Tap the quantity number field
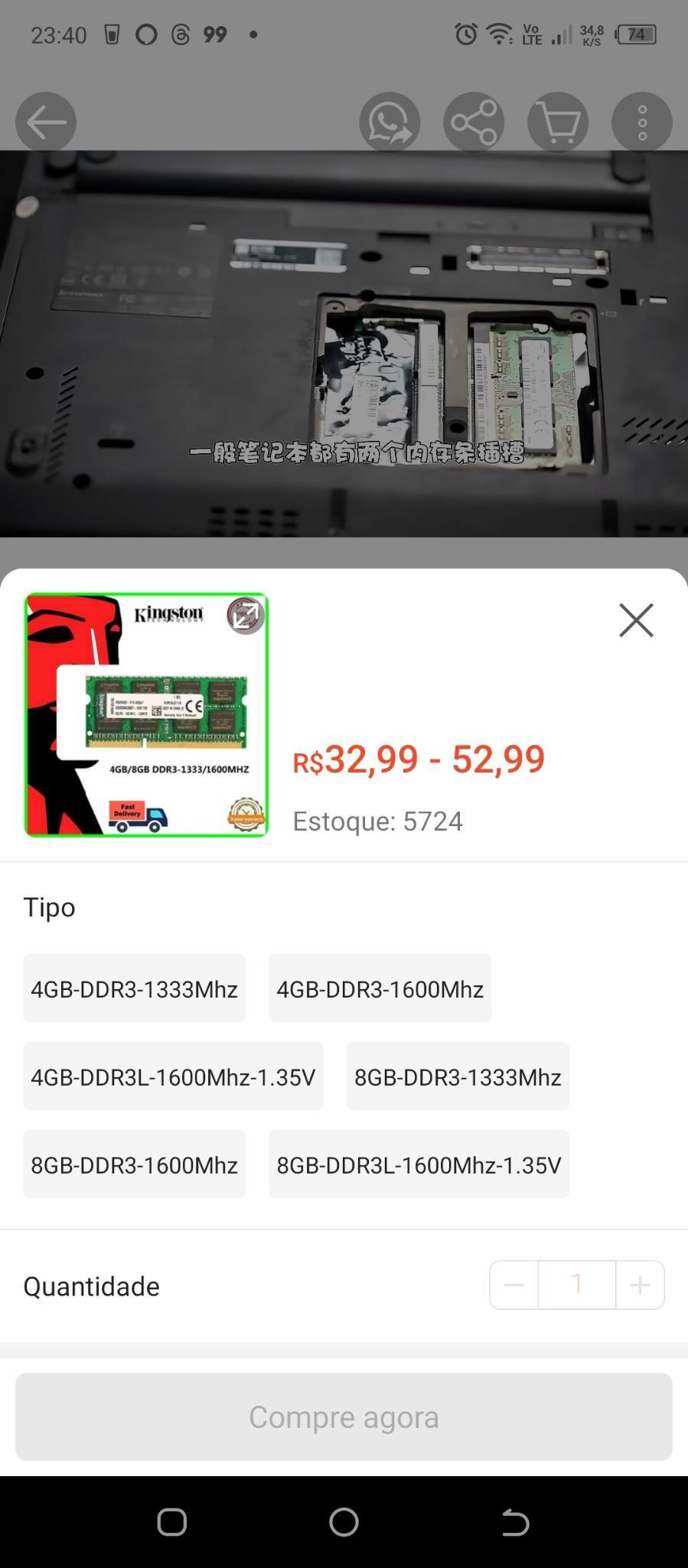 pyautogui.click(x=577, y=1285)
